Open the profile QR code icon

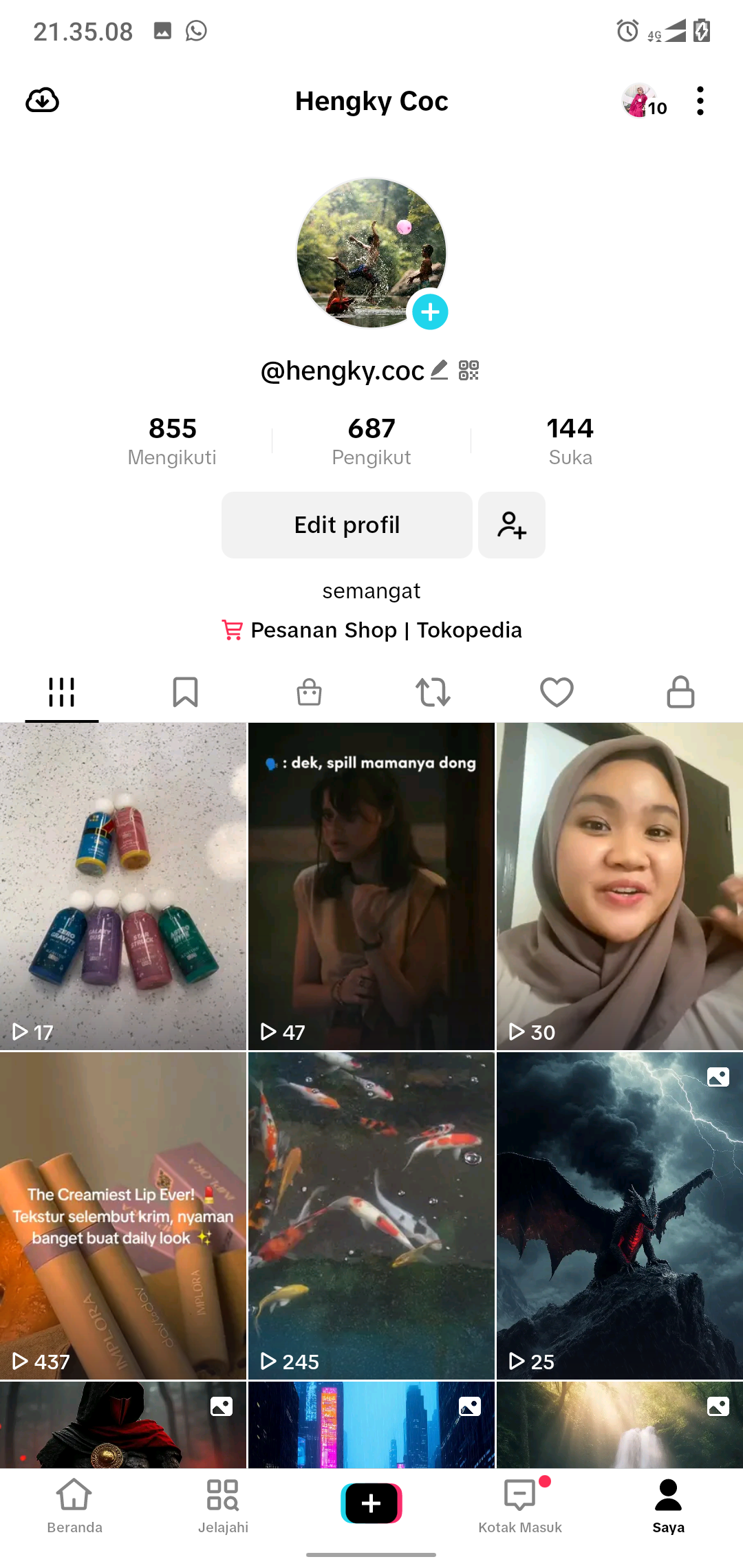pyautogui.click(x=469, y=370)
